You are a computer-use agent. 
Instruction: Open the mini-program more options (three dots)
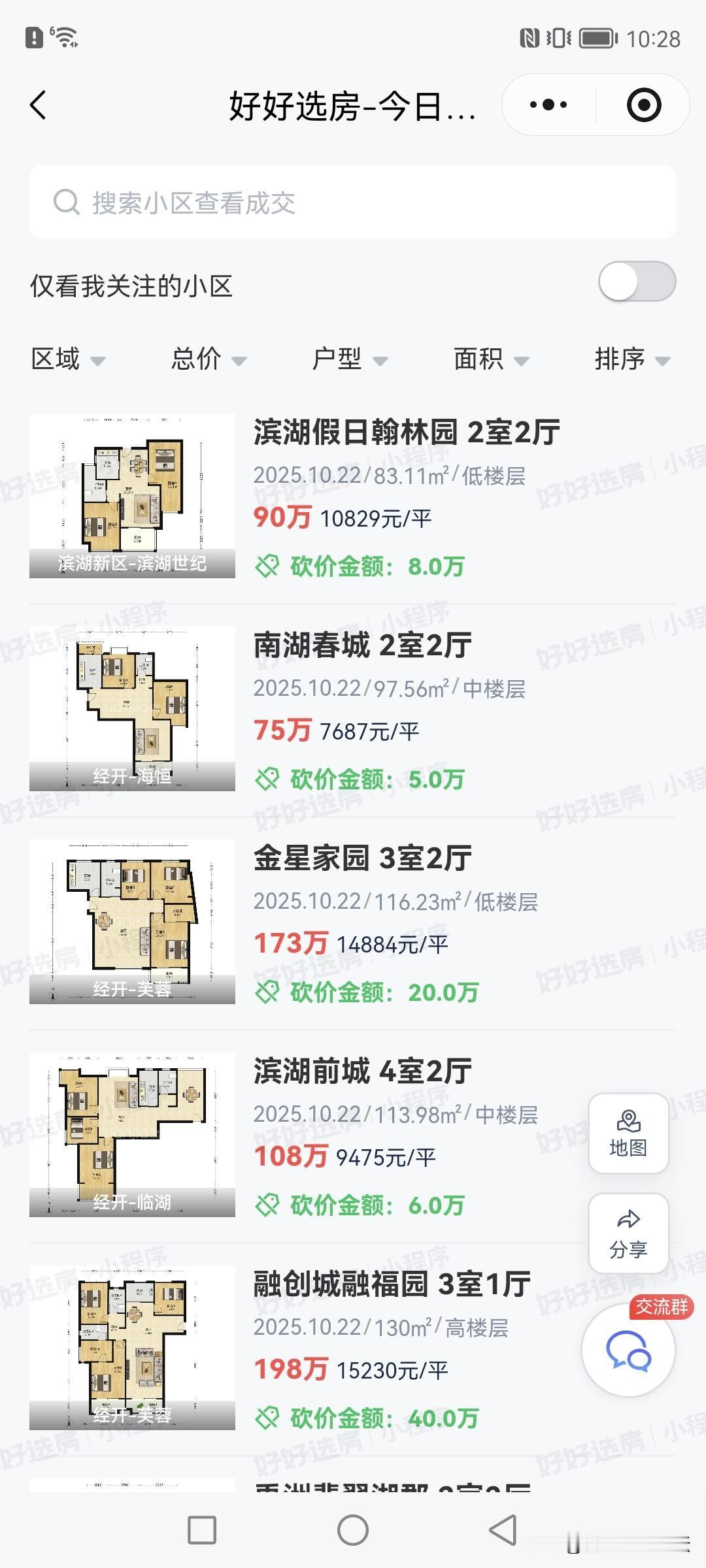tap(546, 105)
